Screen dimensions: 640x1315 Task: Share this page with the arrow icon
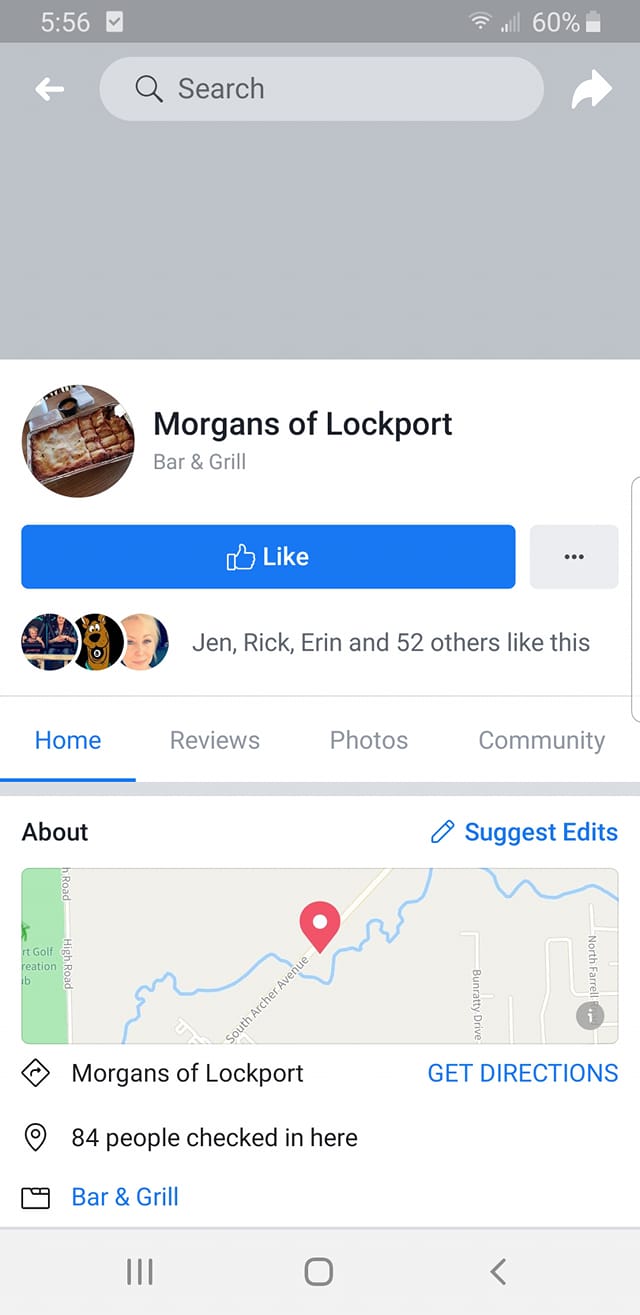pyautogui.click(x=590, y=90)
